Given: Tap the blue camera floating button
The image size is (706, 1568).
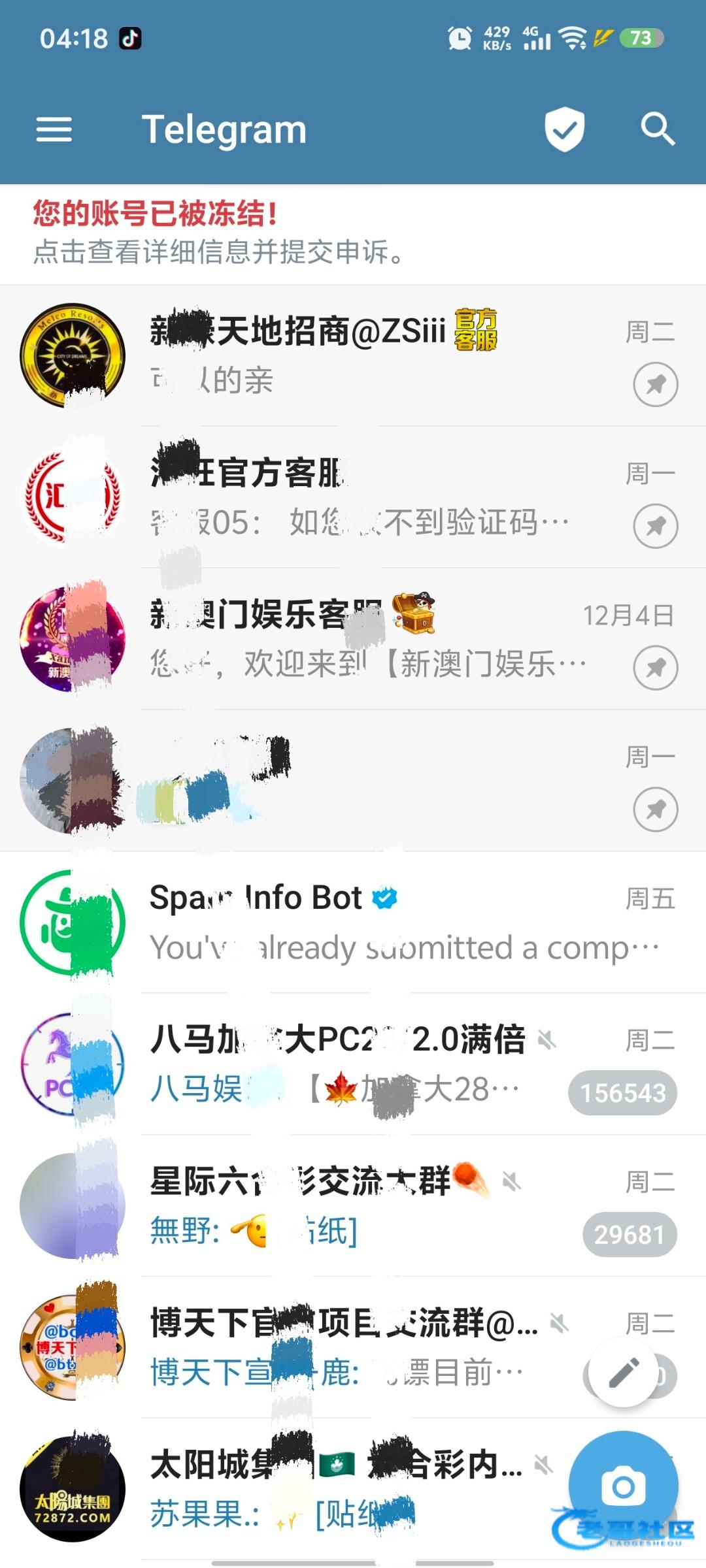Looking at the screenshot, I should coord(623,1487).
